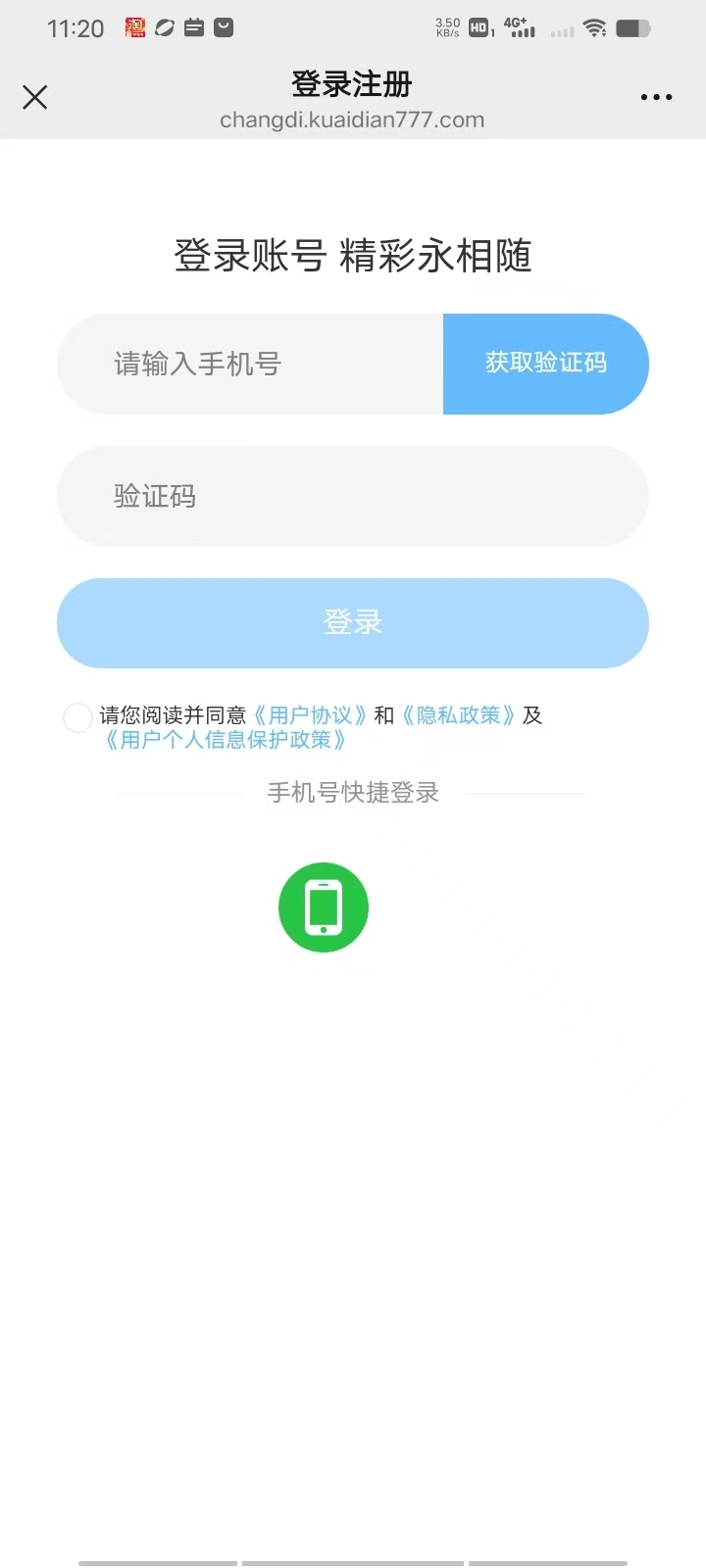This screenshot has height=1568, width=706.
Task: Close the 登录注册 page
Action: [x=35, y=97]
